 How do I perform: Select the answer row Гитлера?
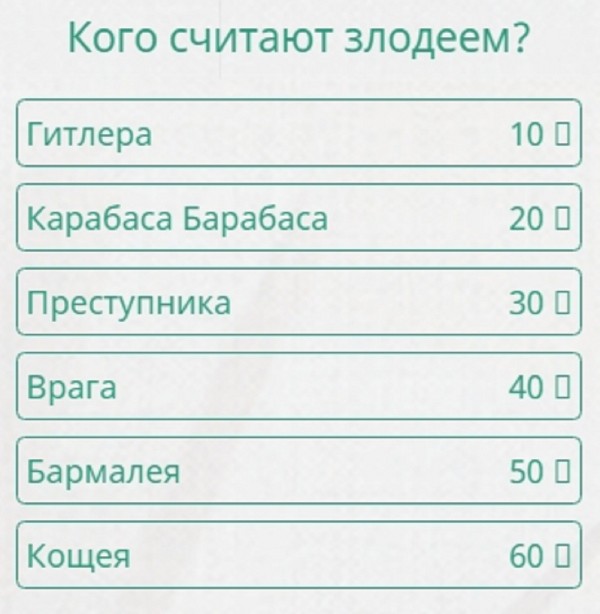coord(298,133)
